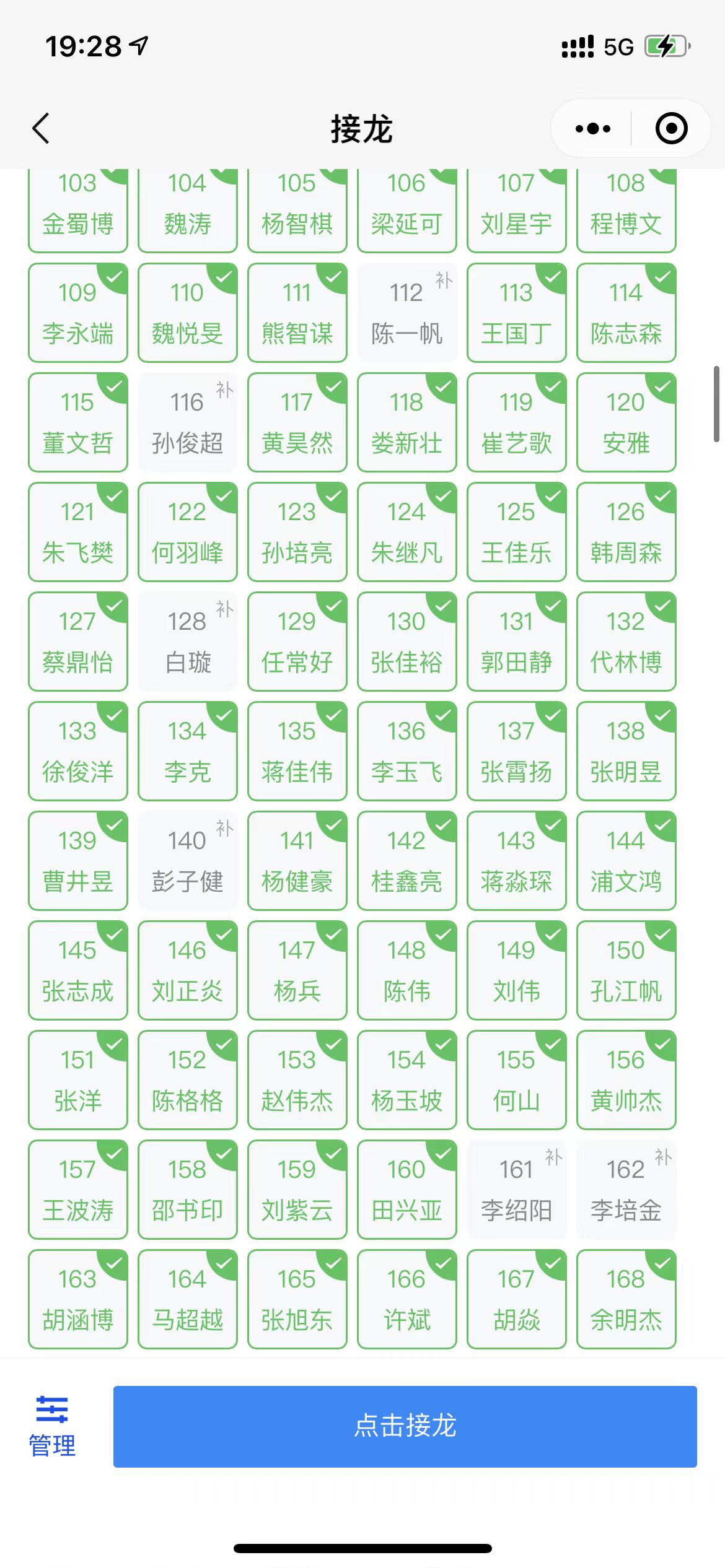
Task: Go back from the 接龙 page
Action: (x=41, y=129)
